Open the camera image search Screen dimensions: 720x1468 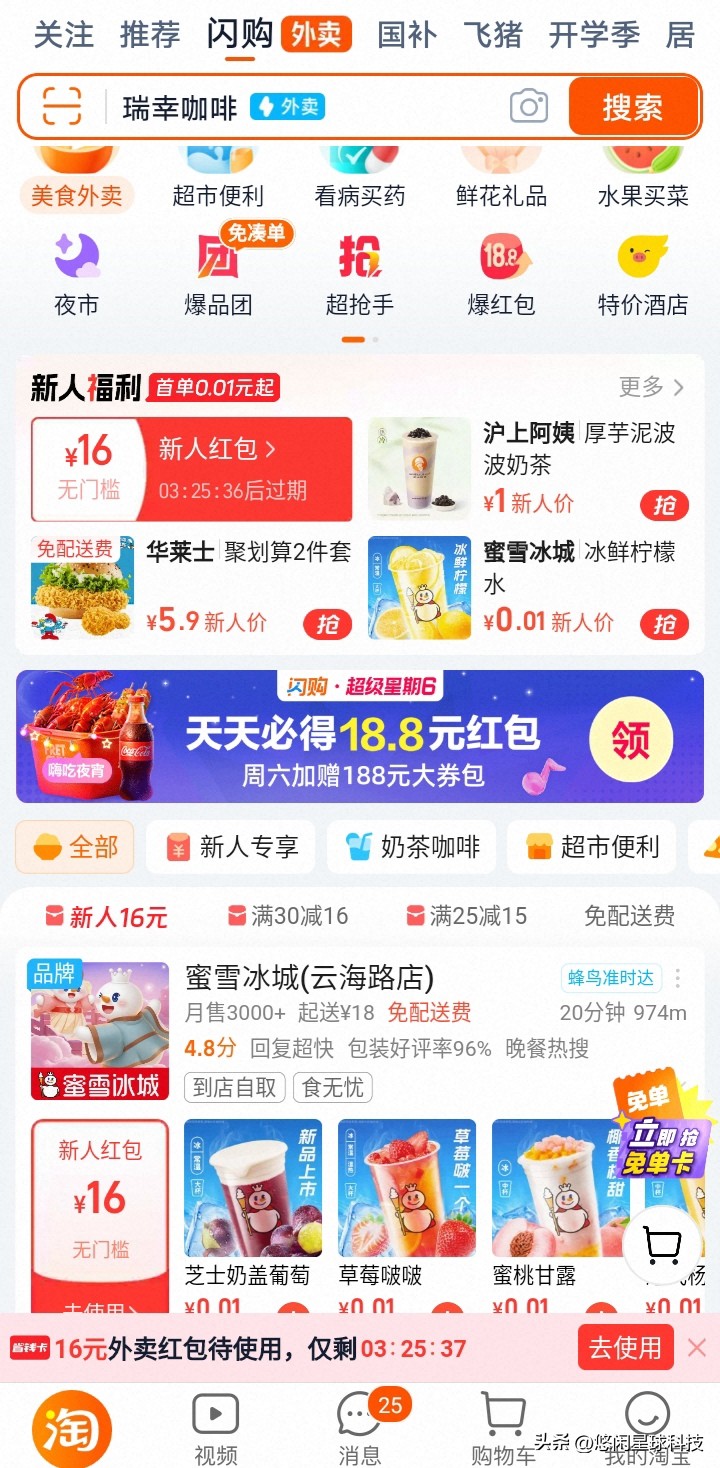[529, 106]
